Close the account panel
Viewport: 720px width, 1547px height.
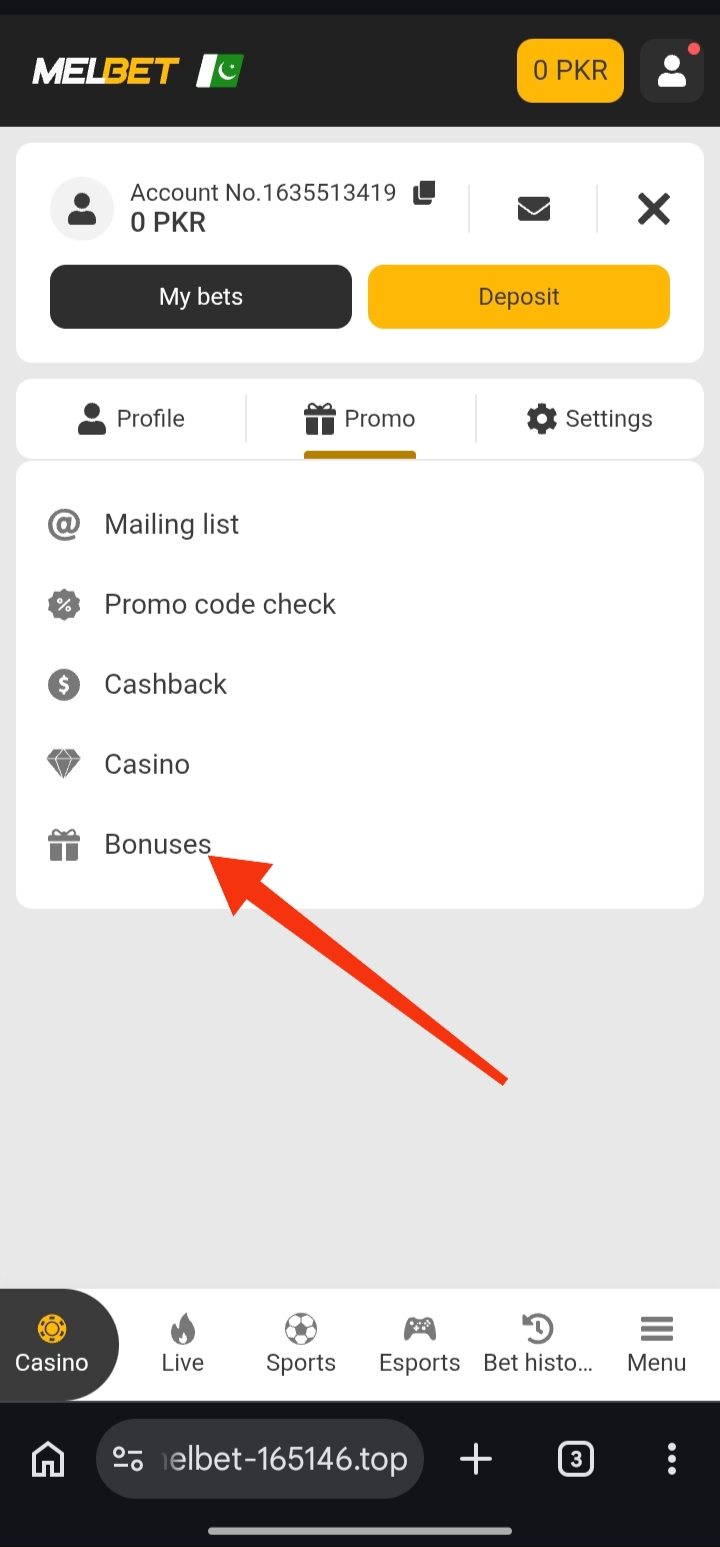coord(653,208)
